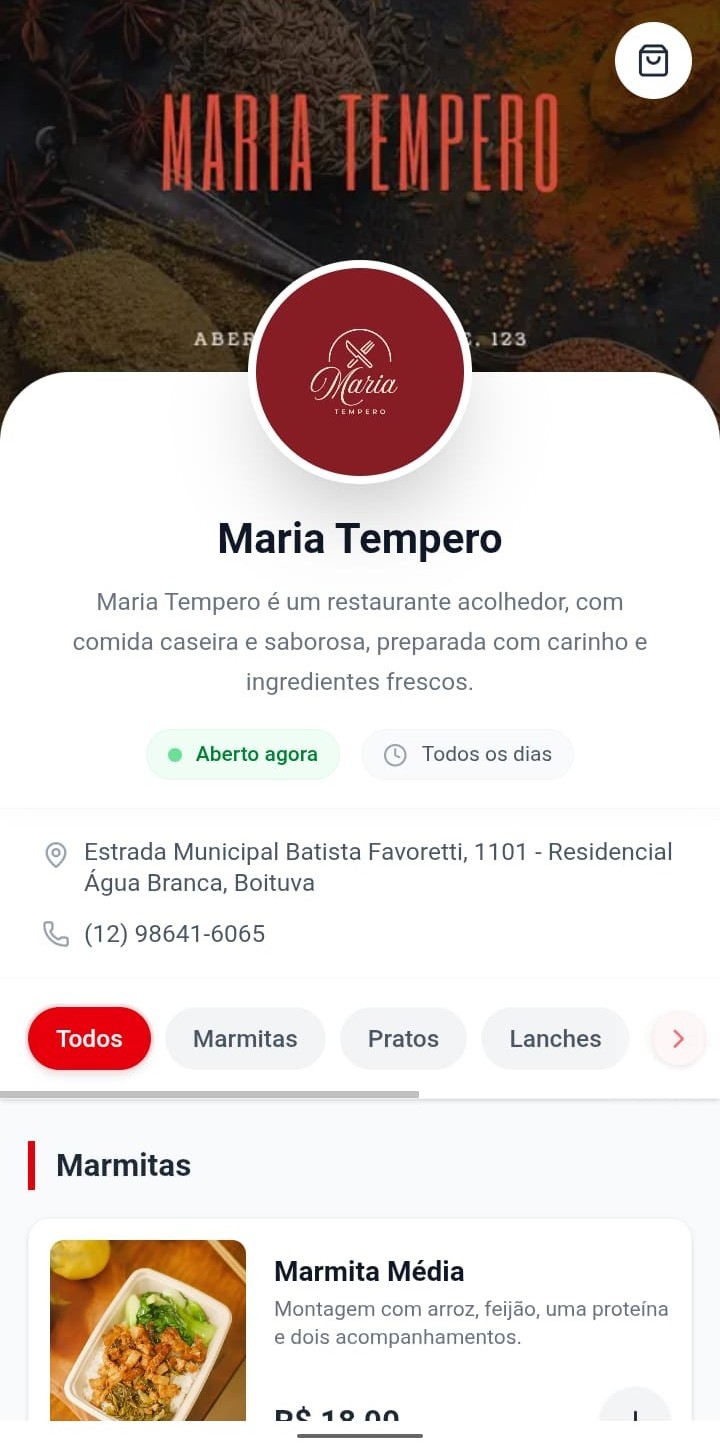Switch to the Lanches tab

[555, 1038]
